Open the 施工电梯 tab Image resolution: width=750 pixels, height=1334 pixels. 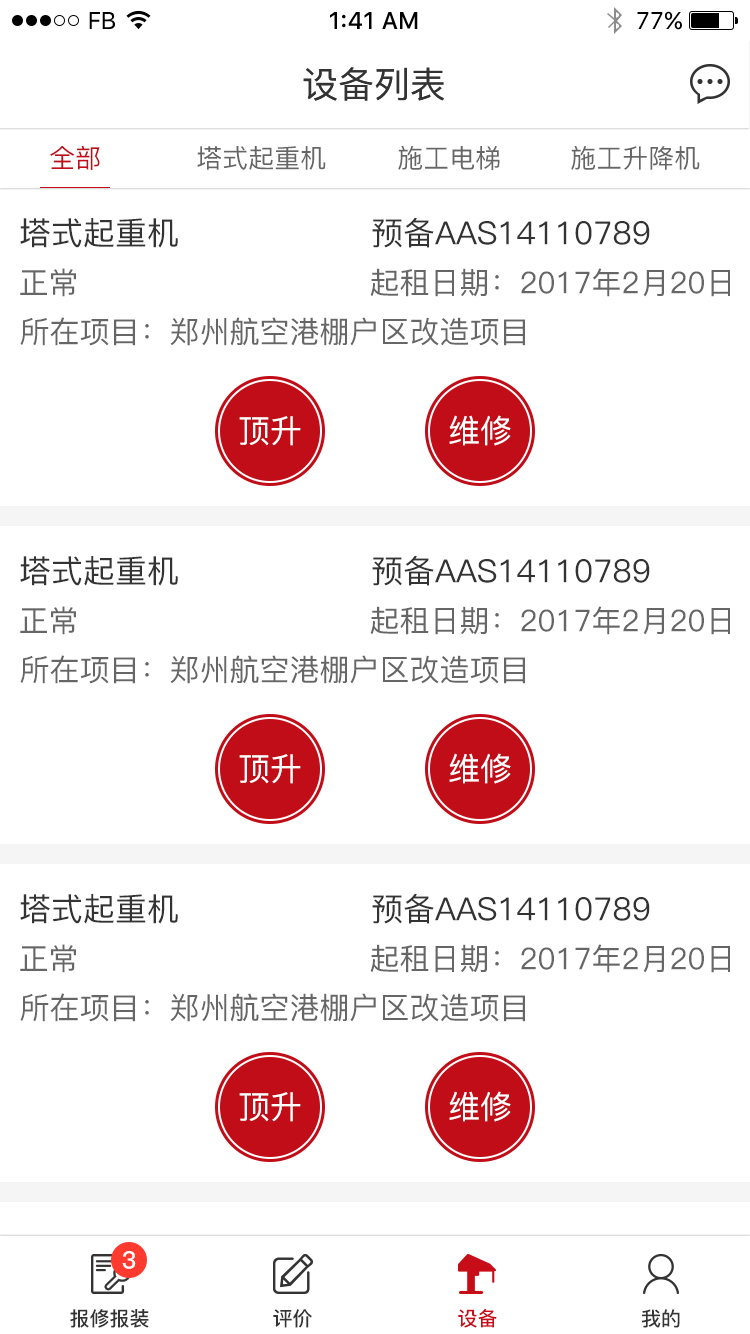450,158
